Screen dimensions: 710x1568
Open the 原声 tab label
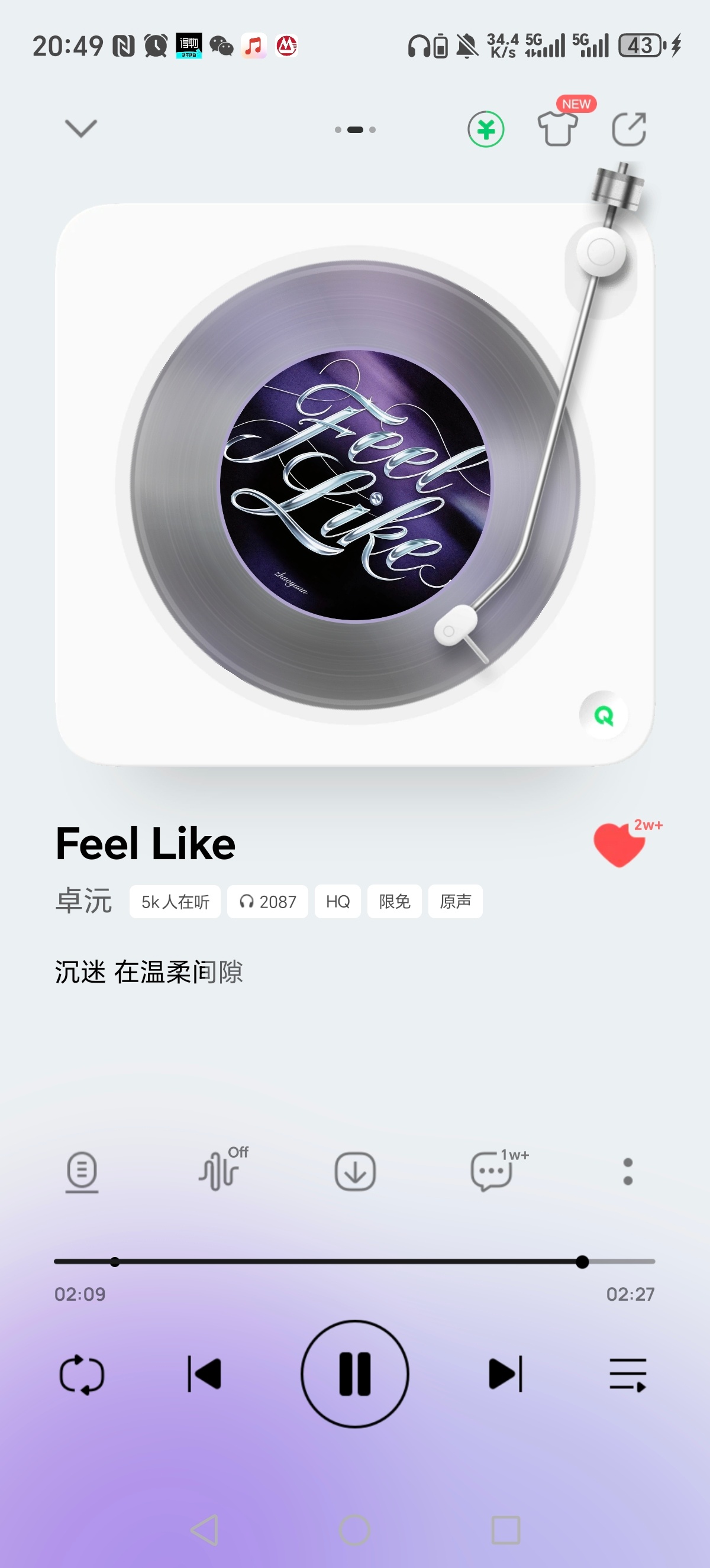coord(456,902)
